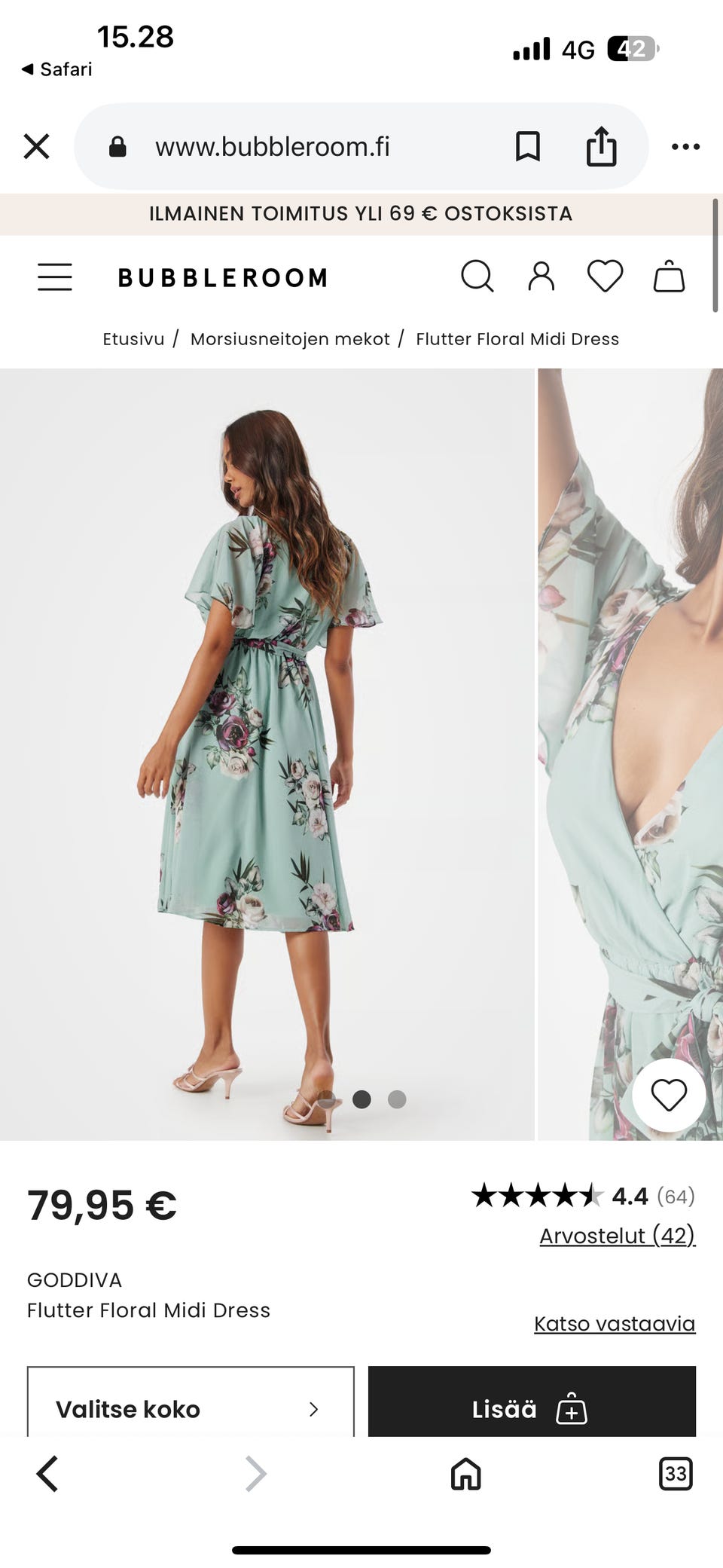Go back with the browser back arrow
This screenshot has width=723, height=1568.
[x=47, y=1473]
